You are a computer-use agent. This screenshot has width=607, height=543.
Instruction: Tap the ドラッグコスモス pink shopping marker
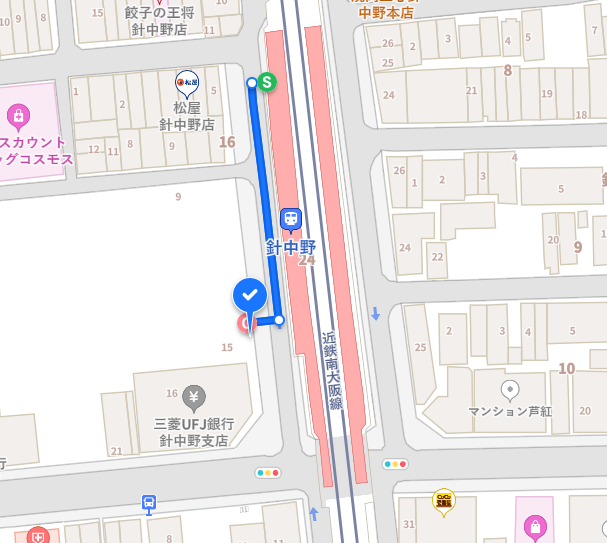(x=17, y=117)
